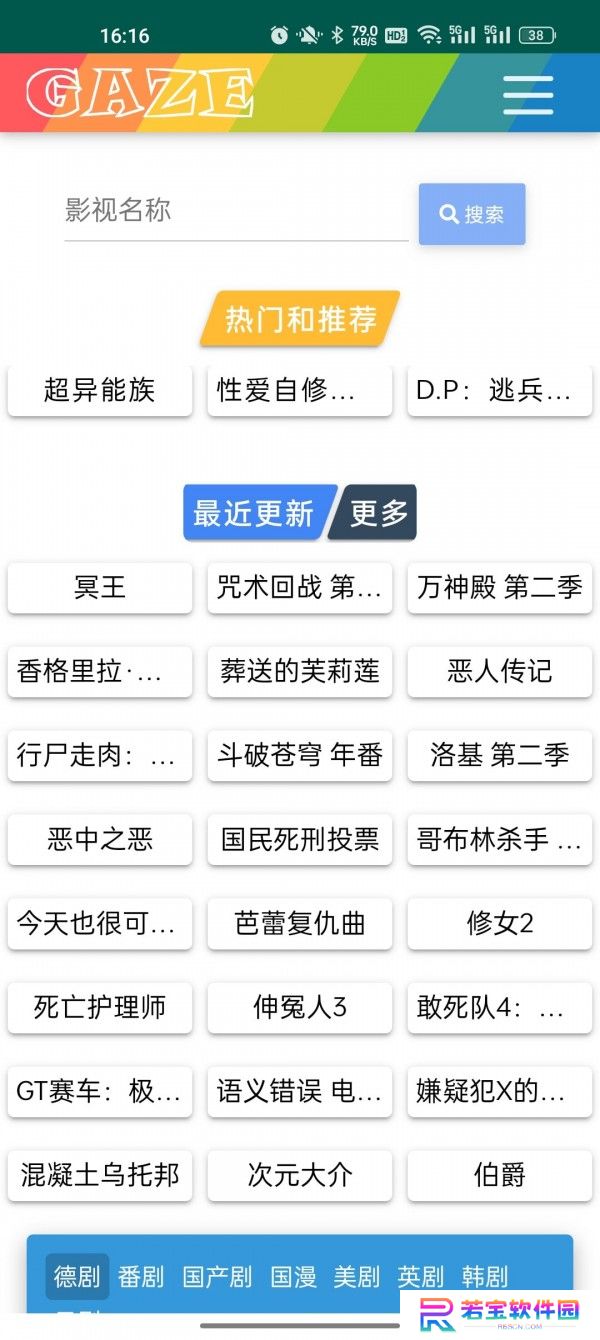This screenshot has height=1340, width=600.
Task: Switch to the 美剧 category
Action: point(357,1277)
